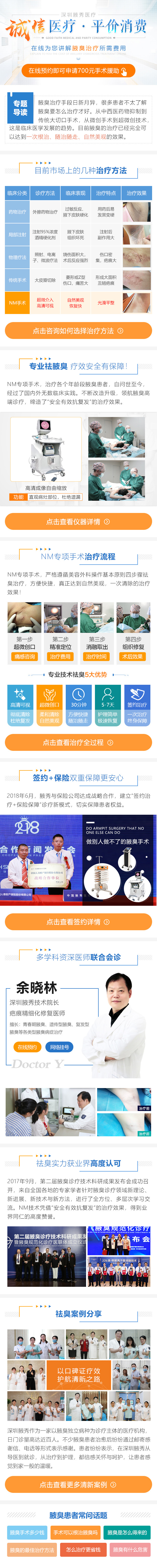Image resolution: width=157 pixels, height=1568 pixels.
Task: Tap the 700元手术援助 online booking button
Action: [78, 71]
